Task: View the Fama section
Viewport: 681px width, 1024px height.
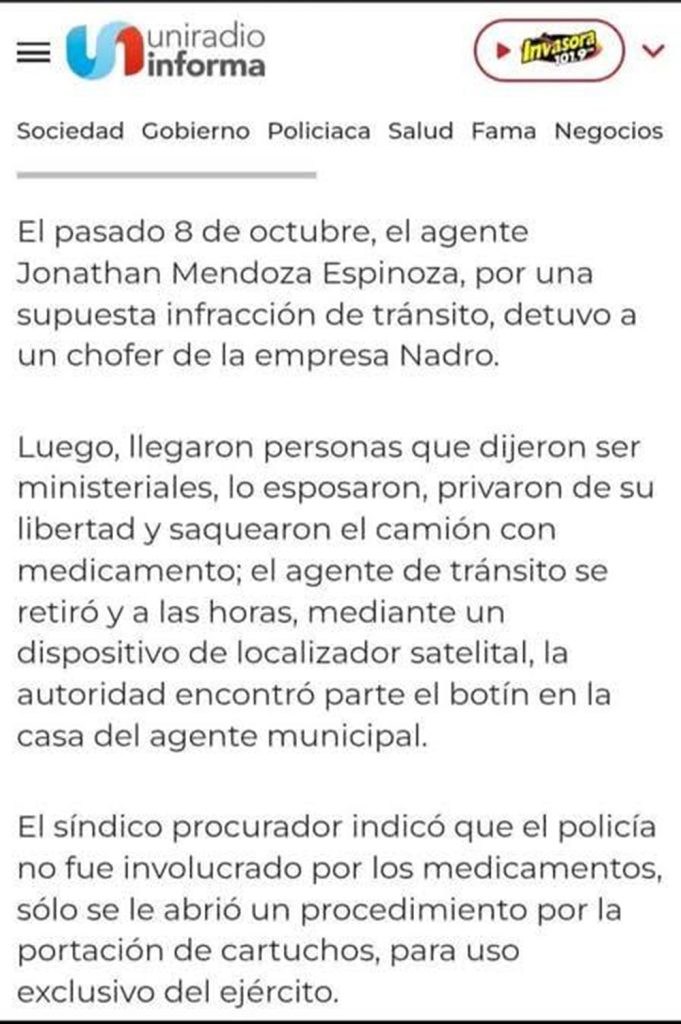Action: click(x=504, y=131)
